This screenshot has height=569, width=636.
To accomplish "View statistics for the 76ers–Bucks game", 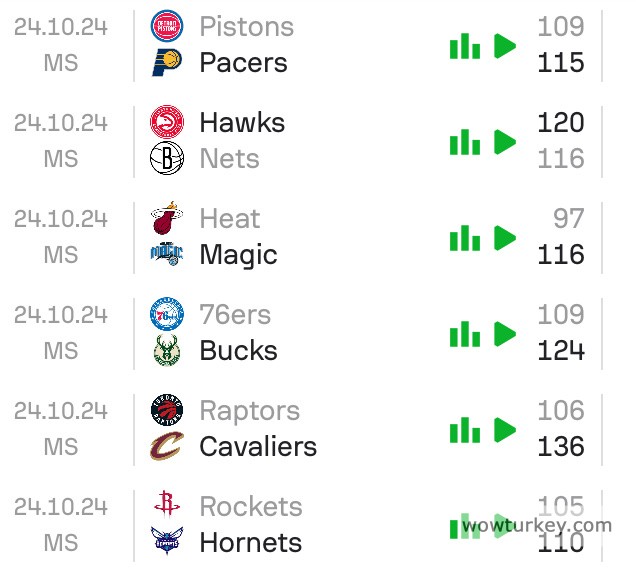I will [x=465, y=334].
